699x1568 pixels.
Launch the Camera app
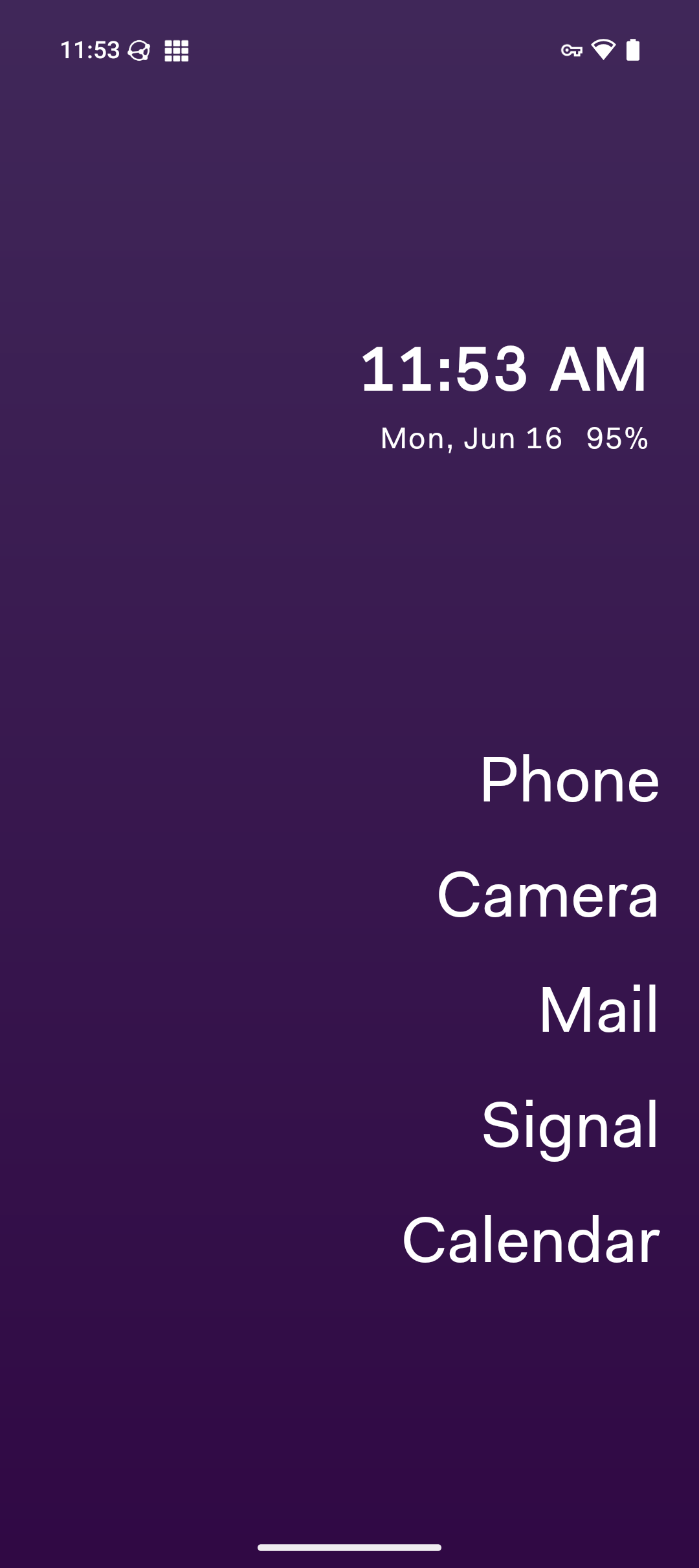tap(548, 895)
